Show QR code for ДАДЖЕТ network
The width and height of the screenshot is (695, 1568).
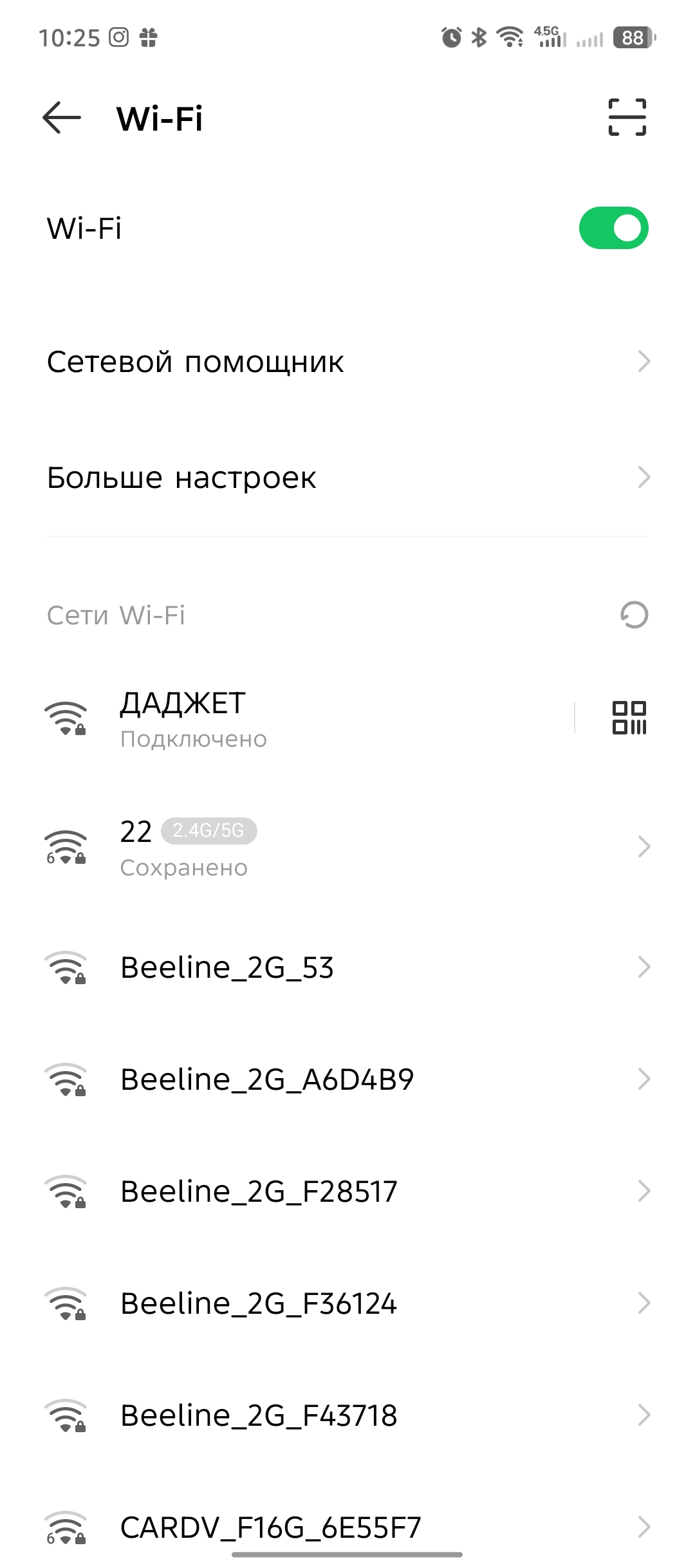tap(629, 718)
